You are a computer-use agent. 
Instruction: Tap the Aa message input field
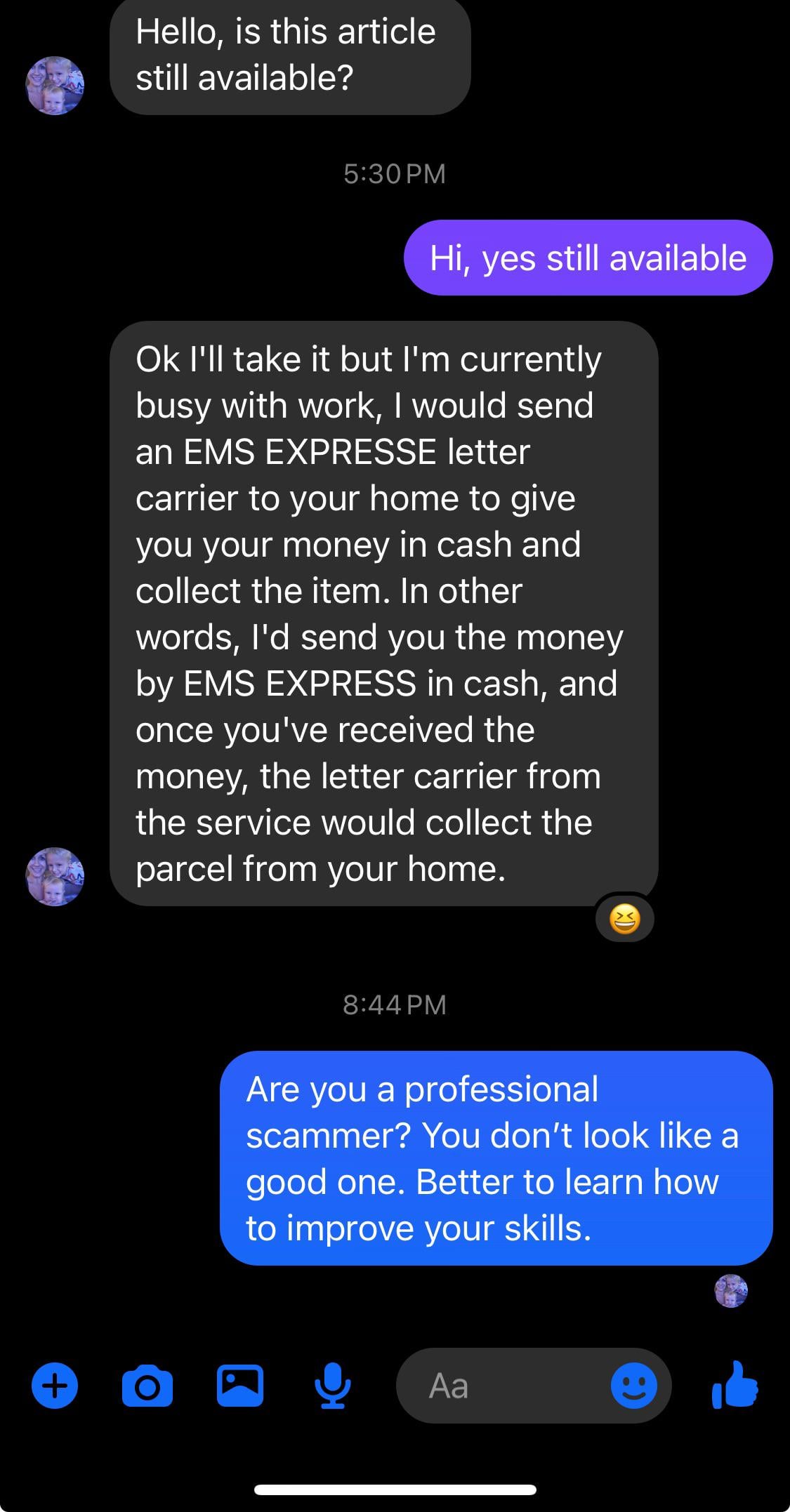pos(502,1386)
